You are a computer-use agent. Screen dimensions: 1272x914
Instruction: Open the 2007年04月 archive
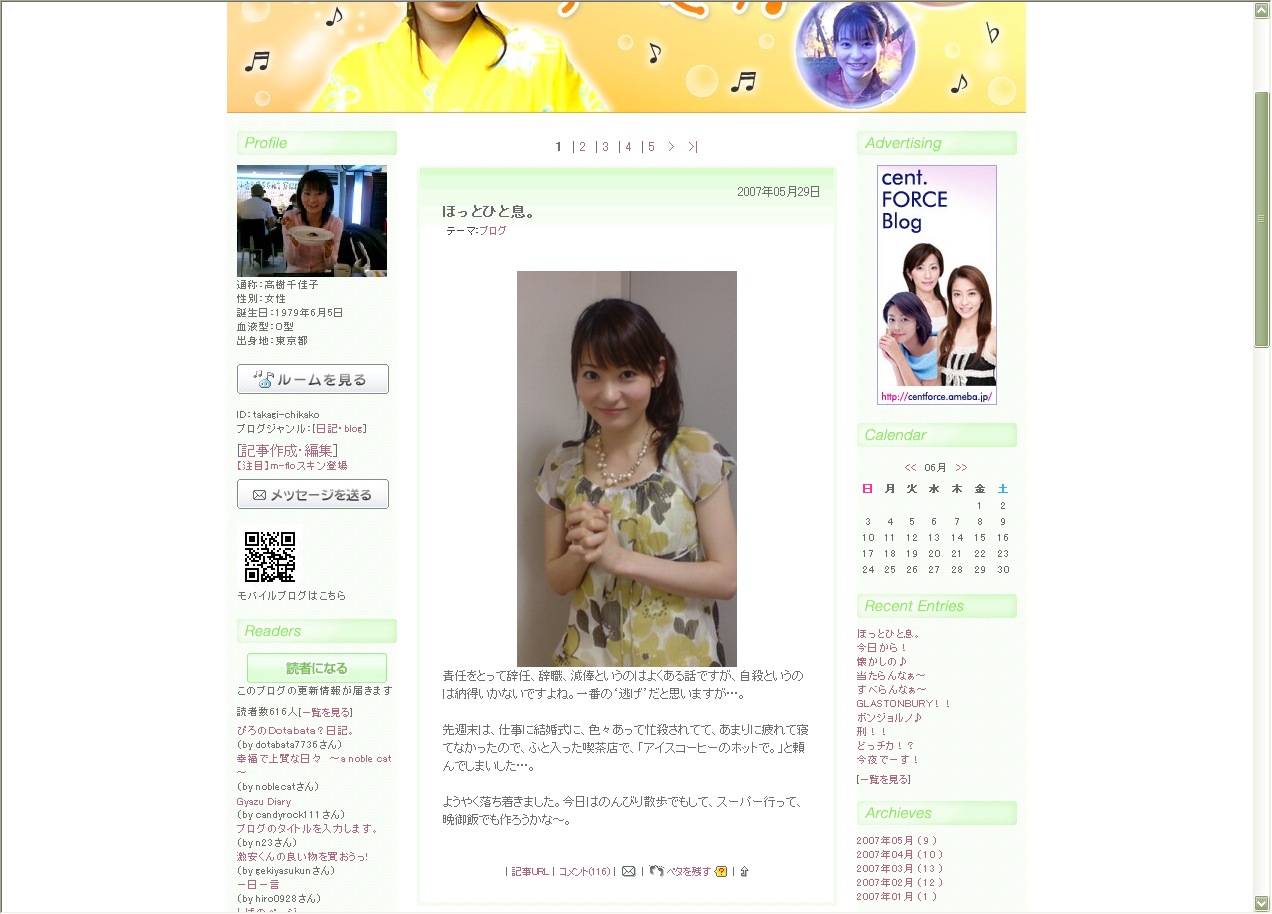[899, 855]
